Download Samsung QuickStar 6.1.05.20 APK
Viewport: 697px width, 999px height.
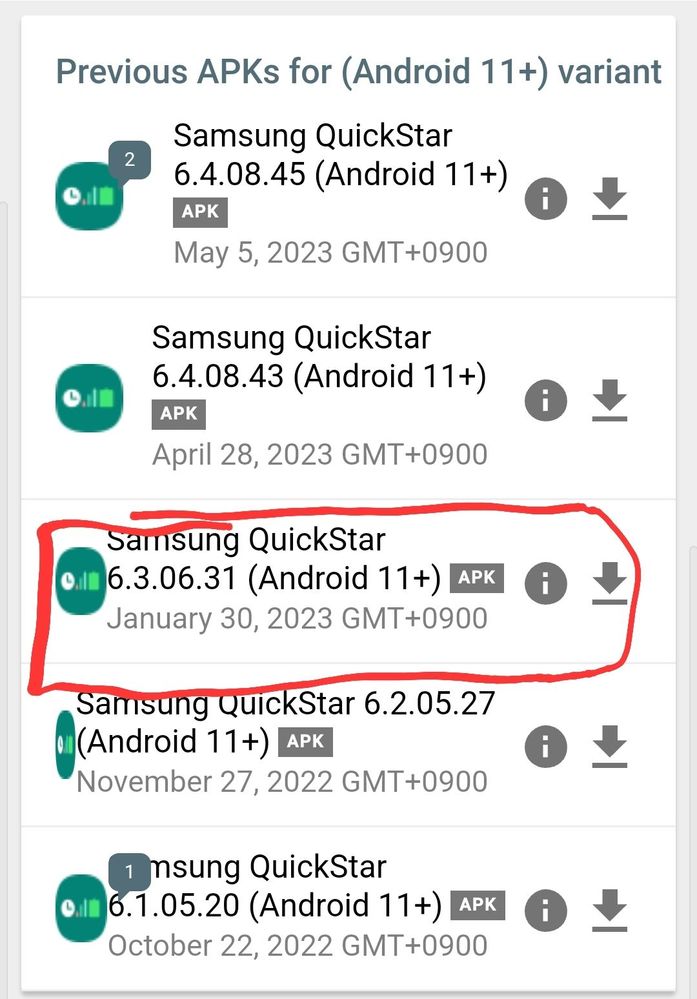609,910
